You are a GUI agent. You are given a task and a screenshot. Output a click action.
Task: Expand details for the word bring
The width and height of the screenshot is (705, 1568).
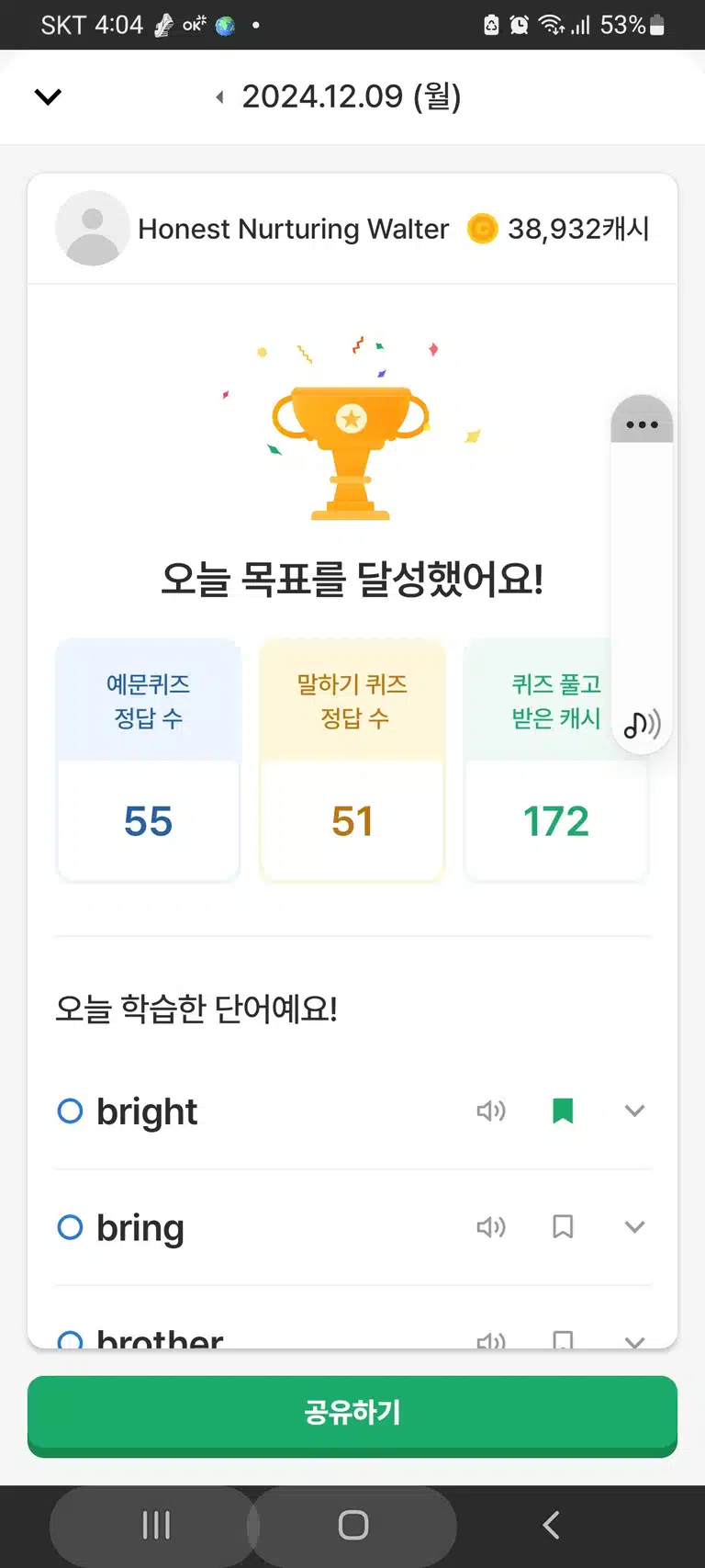[634, 1227]
